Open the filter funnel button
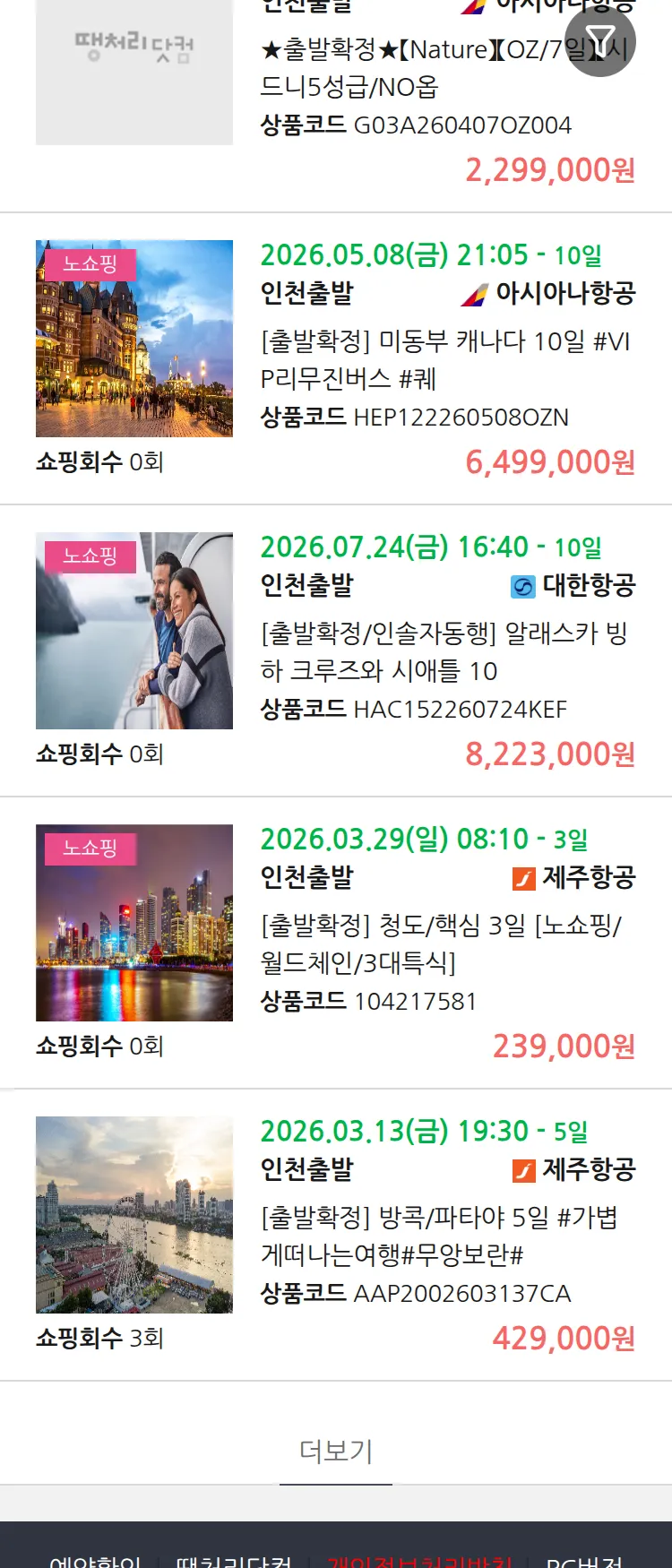The image size is (672, 1568). coord(600,42)
